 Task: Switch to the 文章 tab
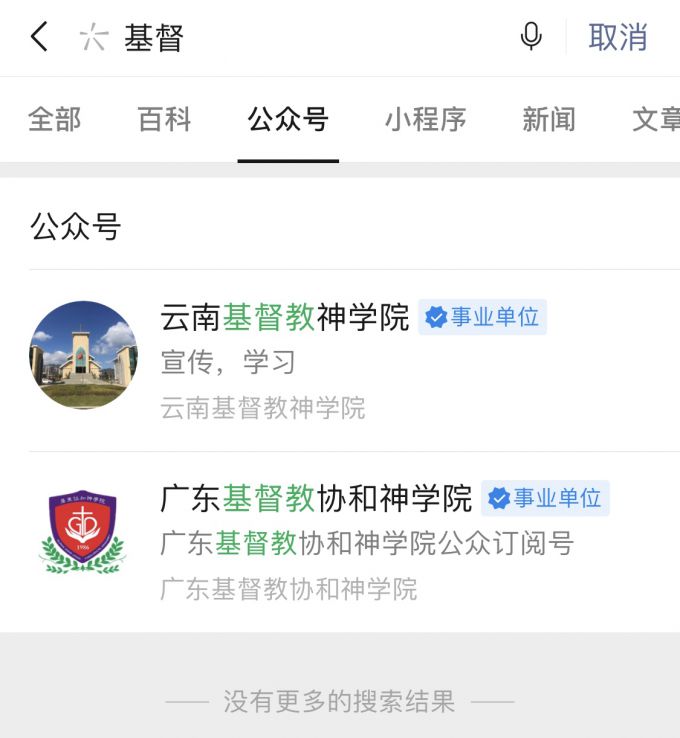655,120
